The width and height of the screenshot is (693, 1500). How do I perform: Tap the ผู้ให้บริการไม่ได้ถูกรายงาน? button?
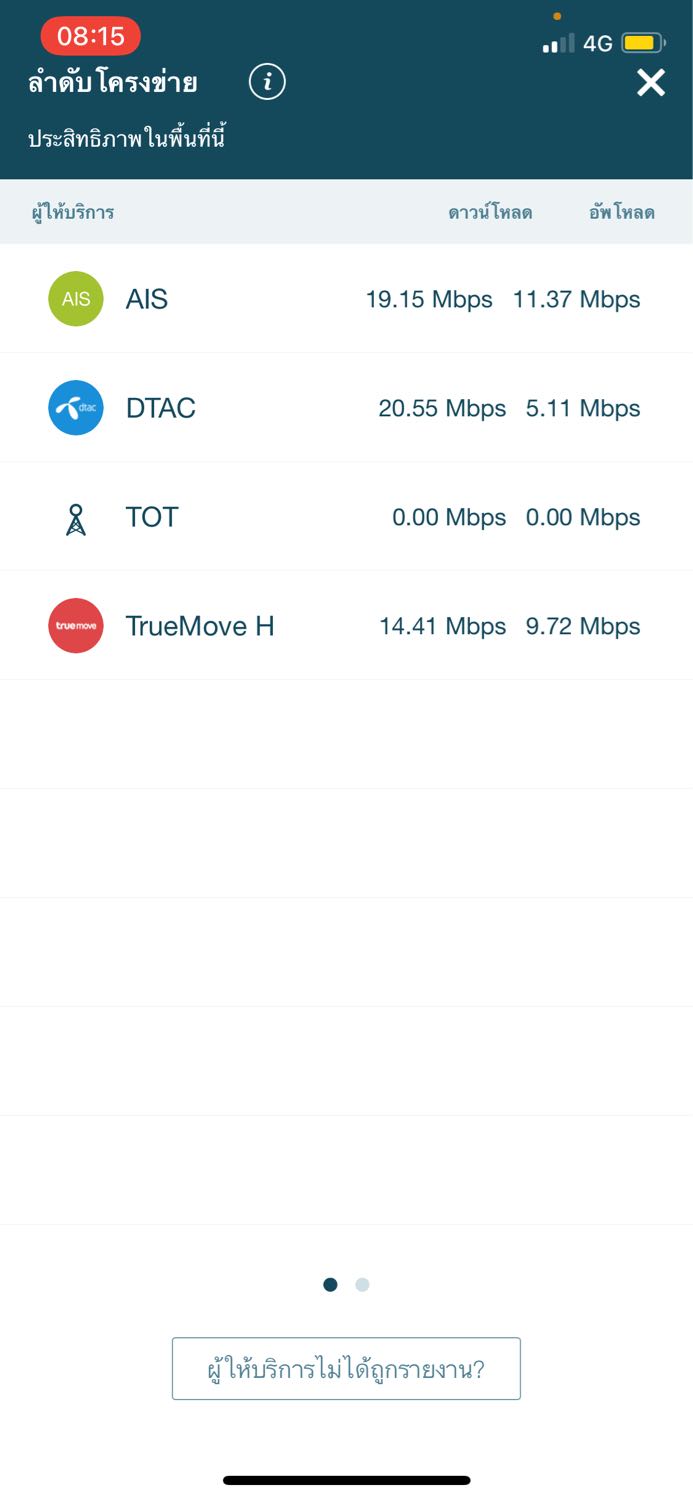(x=346, y=1368)
